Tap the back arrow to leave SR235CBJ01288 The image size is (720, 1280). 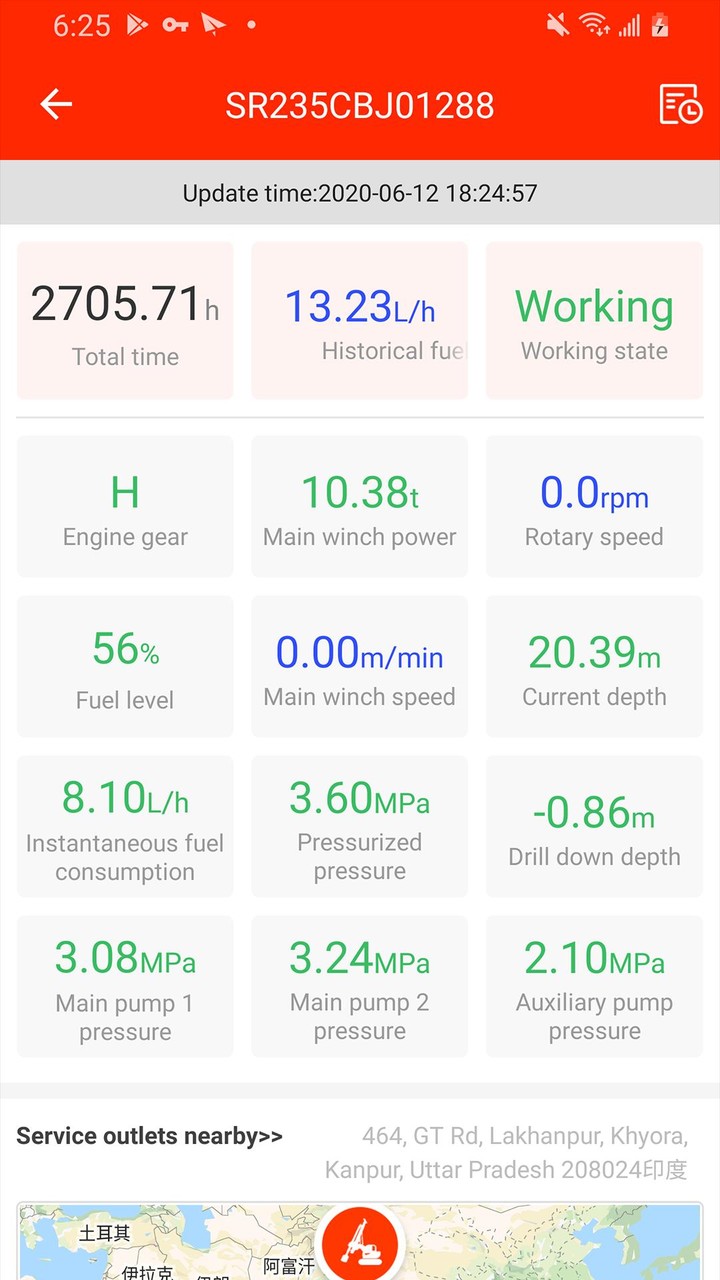(56, 104)
